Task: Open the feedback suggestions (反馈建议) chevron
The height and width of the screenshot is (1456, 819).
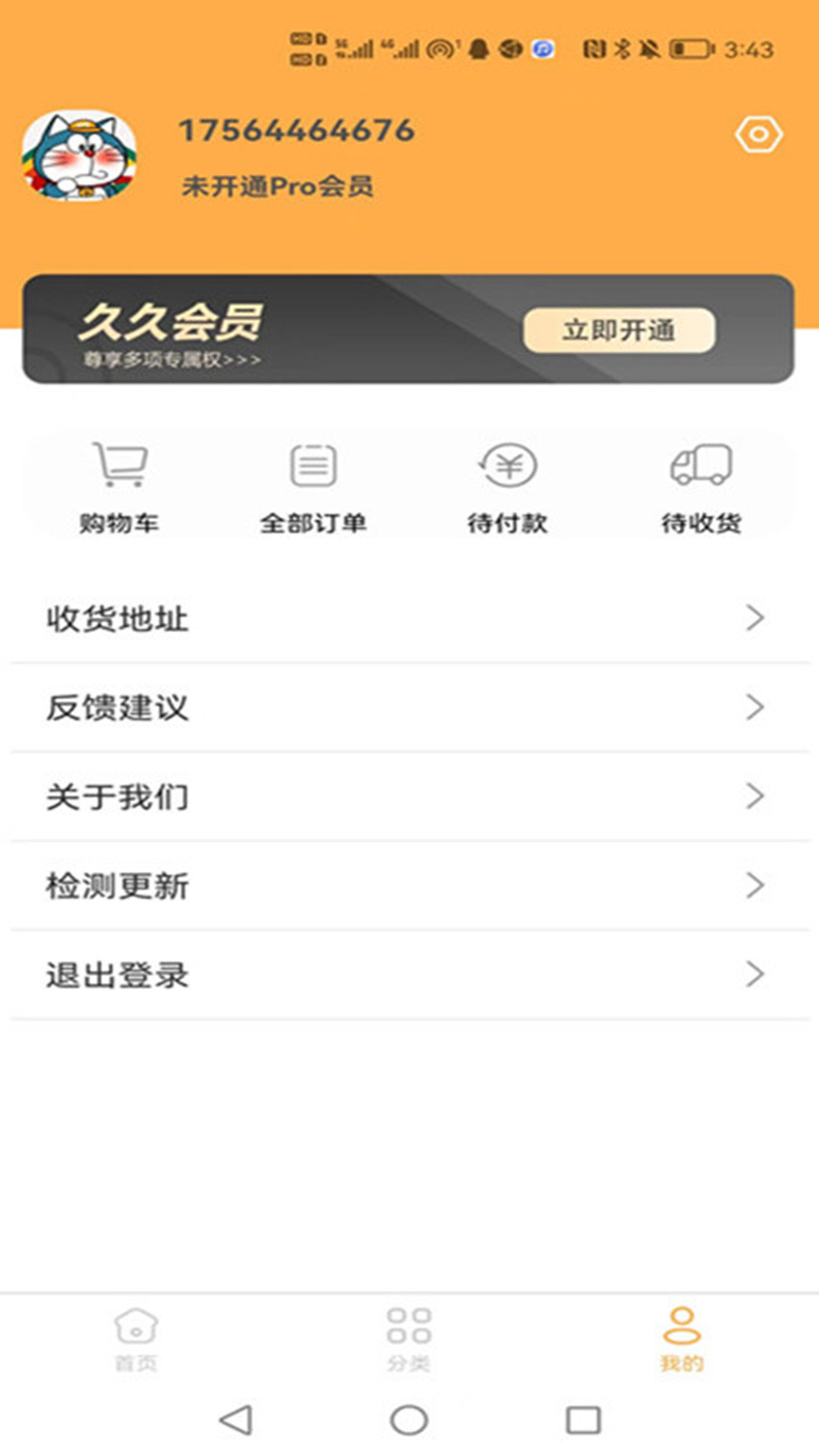Action: point(753,708)
